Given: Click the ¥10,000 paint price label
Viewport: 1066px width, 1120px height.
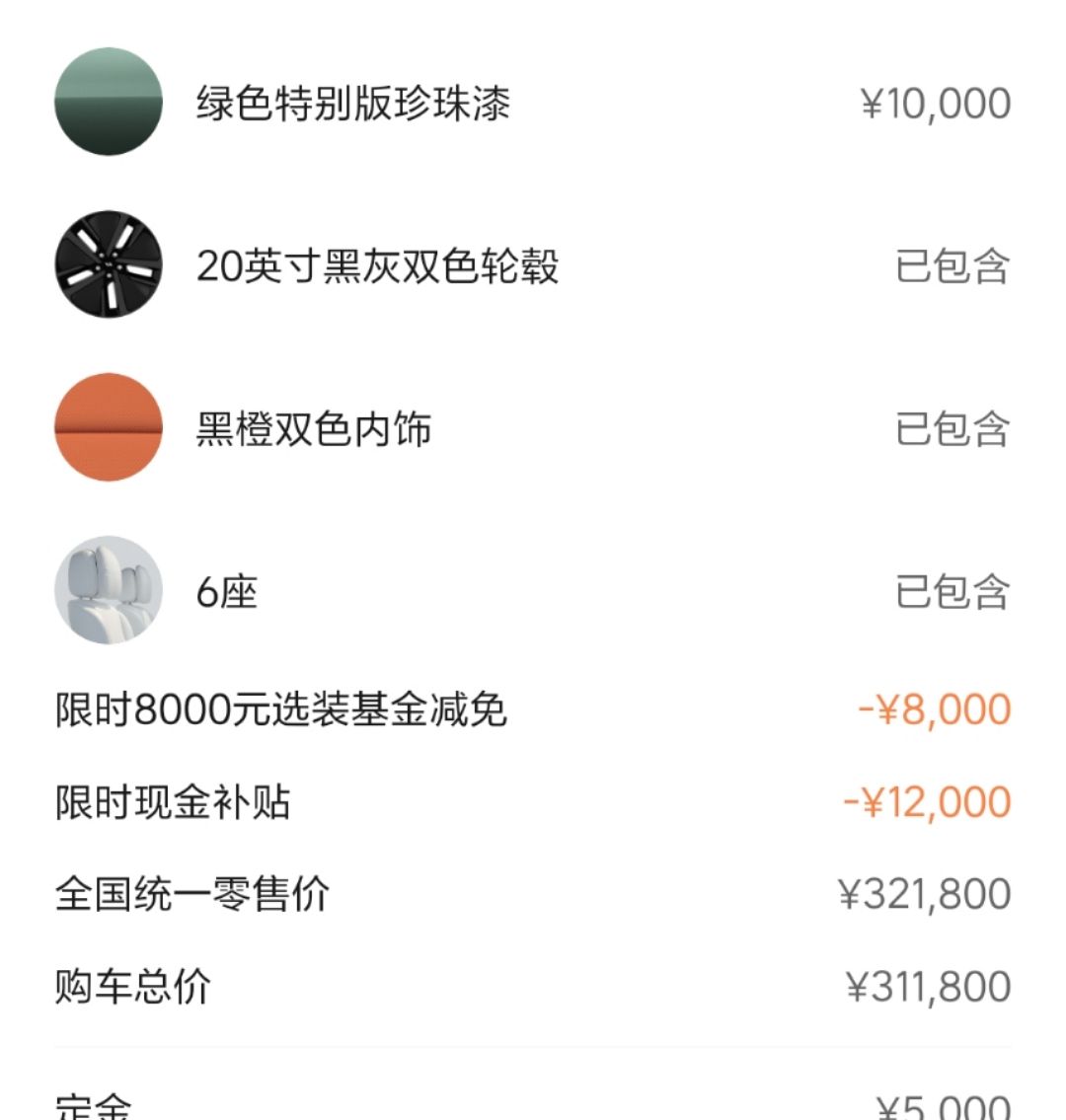Looking at the screenshot, I should click(933, 102).
